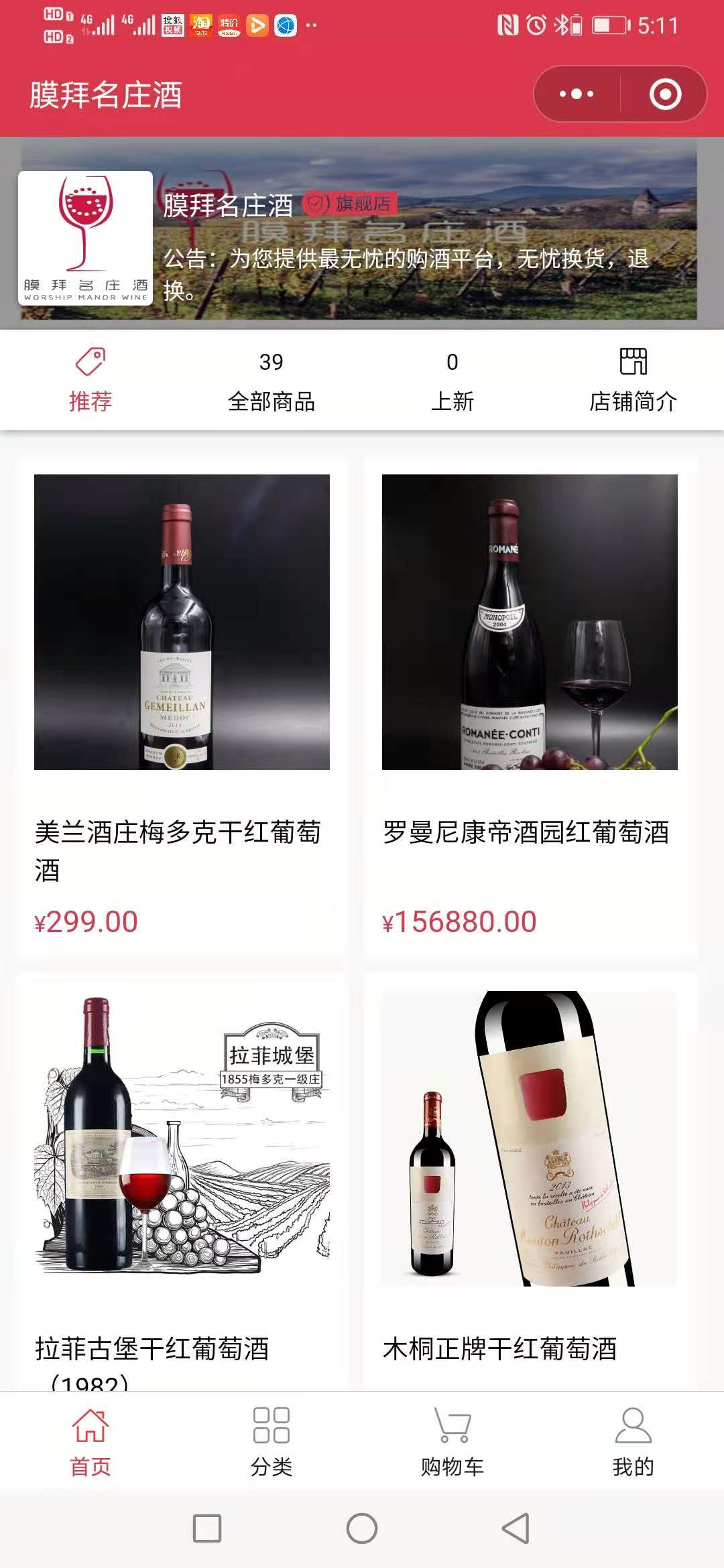Switch to the 上新 tab
This screenshot has width=724, height=1568.
click(x=452, y=380)
